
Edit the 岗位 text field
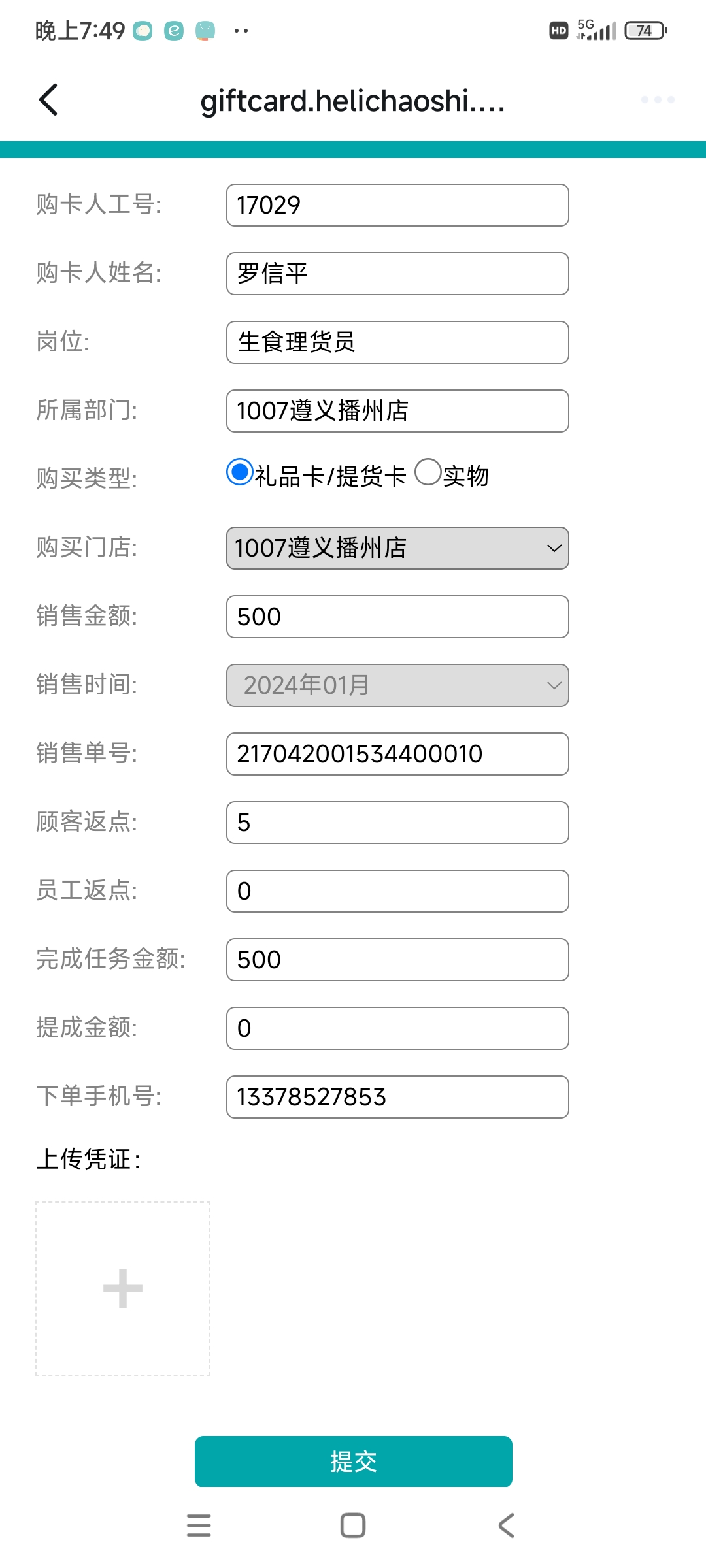(397, 342)
